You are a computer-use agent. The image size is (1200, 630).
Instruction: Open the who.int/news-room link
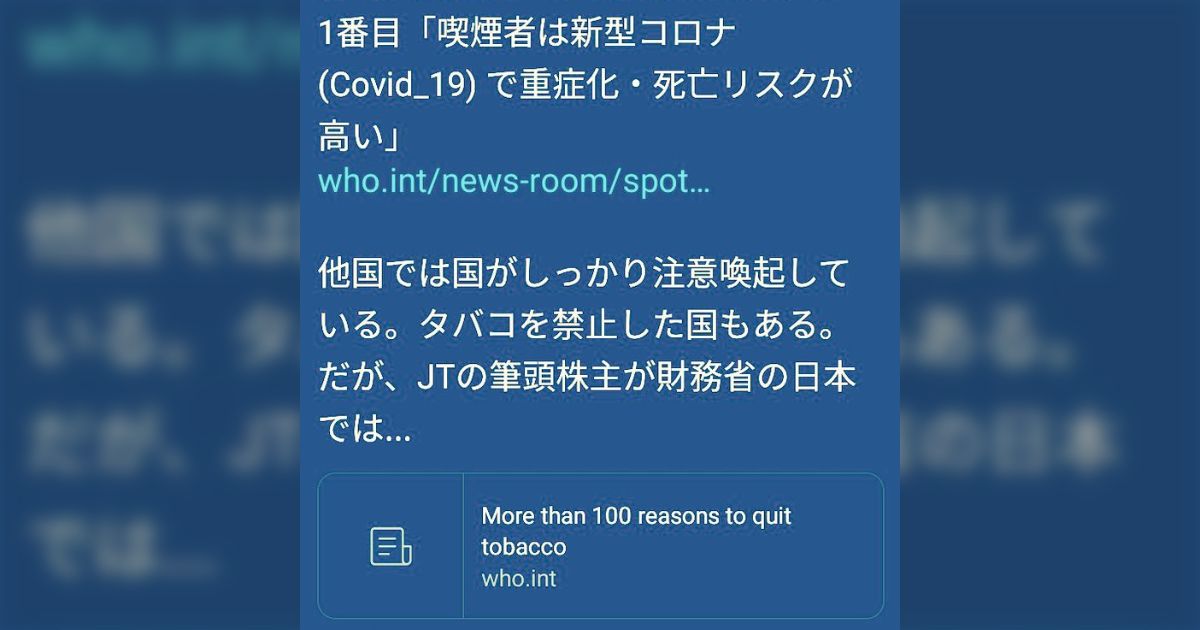(514, 182)
